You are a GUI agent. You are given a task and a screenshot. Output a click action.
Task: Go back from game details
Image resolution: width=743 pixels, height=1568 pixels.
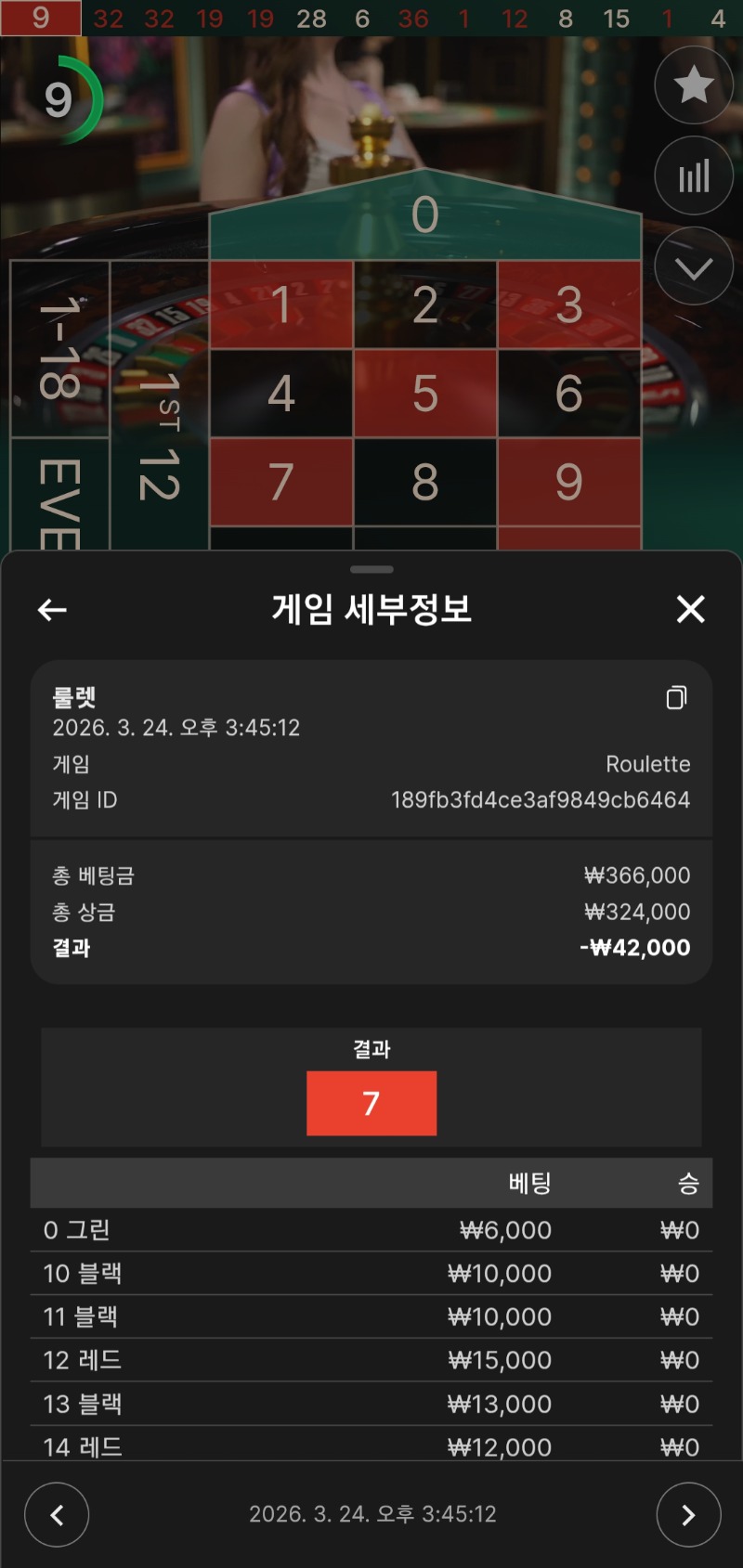(x=52, y=610)
